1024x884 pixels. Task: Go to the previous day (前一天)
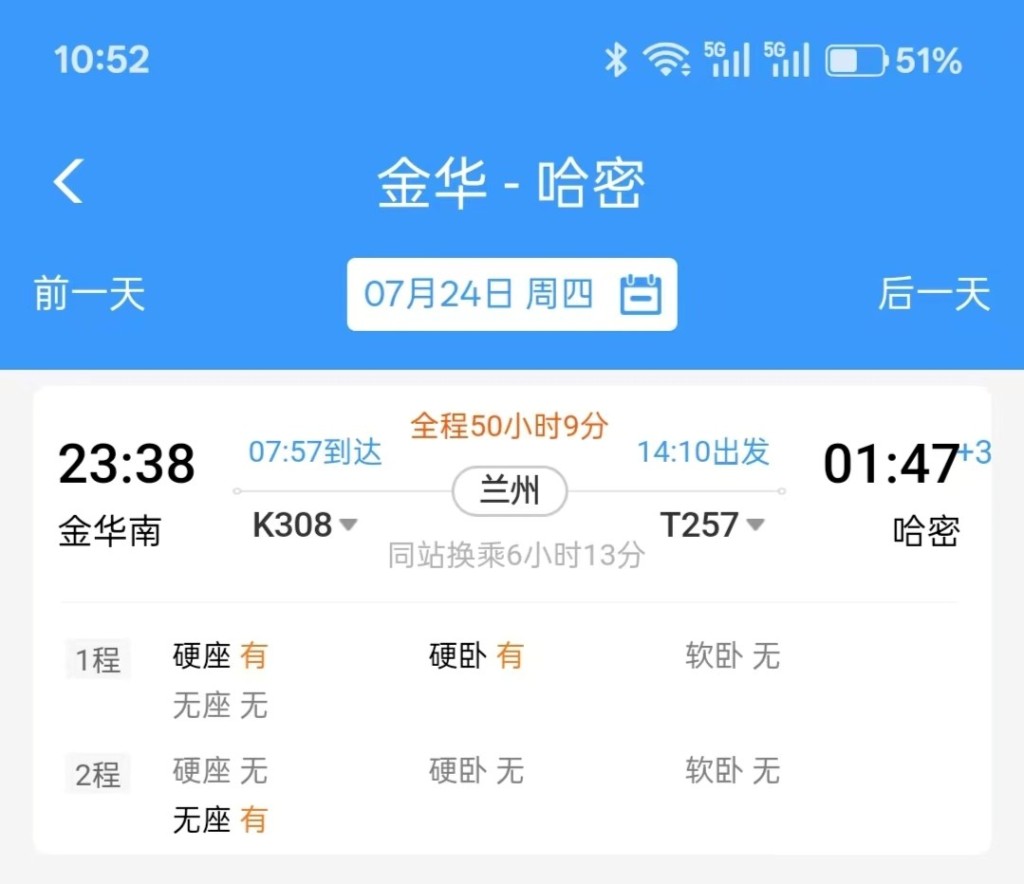click(x=89, y=295)
